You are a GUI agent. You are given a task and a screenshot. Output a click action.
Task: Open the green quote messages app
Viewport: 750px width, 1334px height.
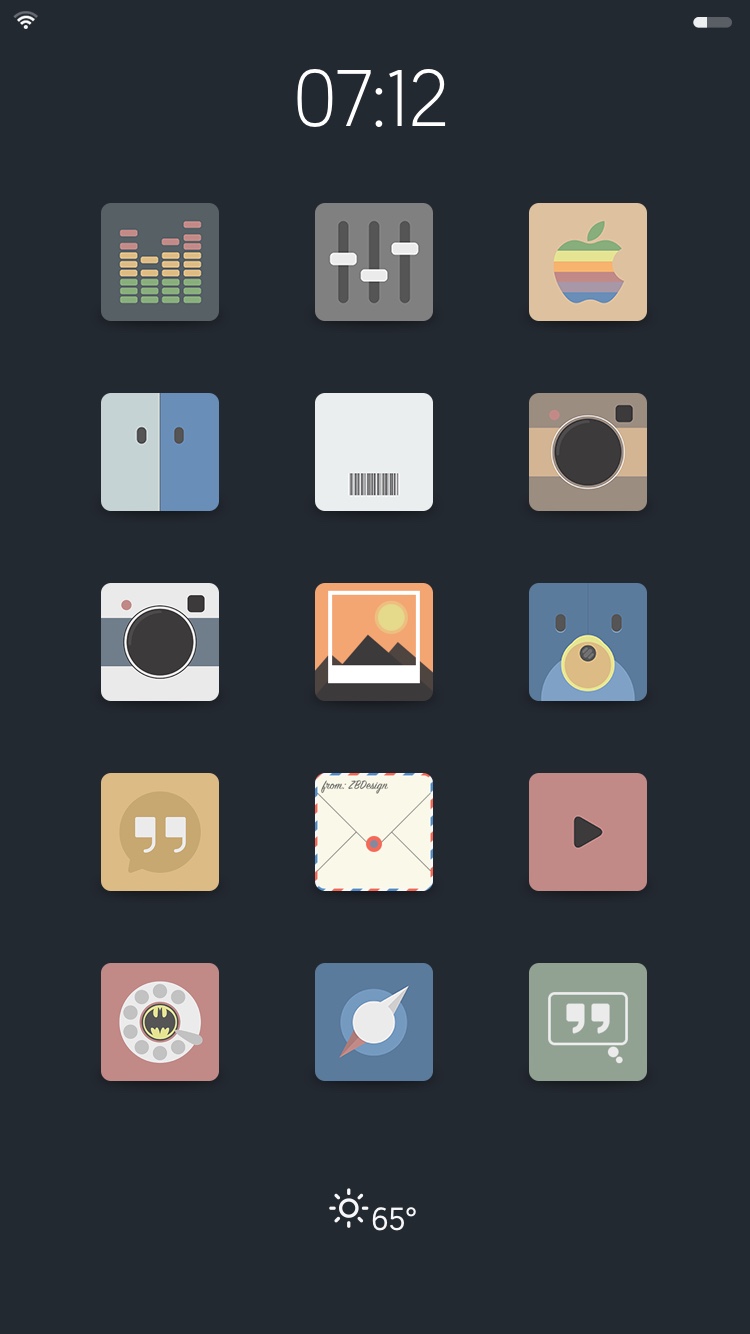coord(588,1022)
